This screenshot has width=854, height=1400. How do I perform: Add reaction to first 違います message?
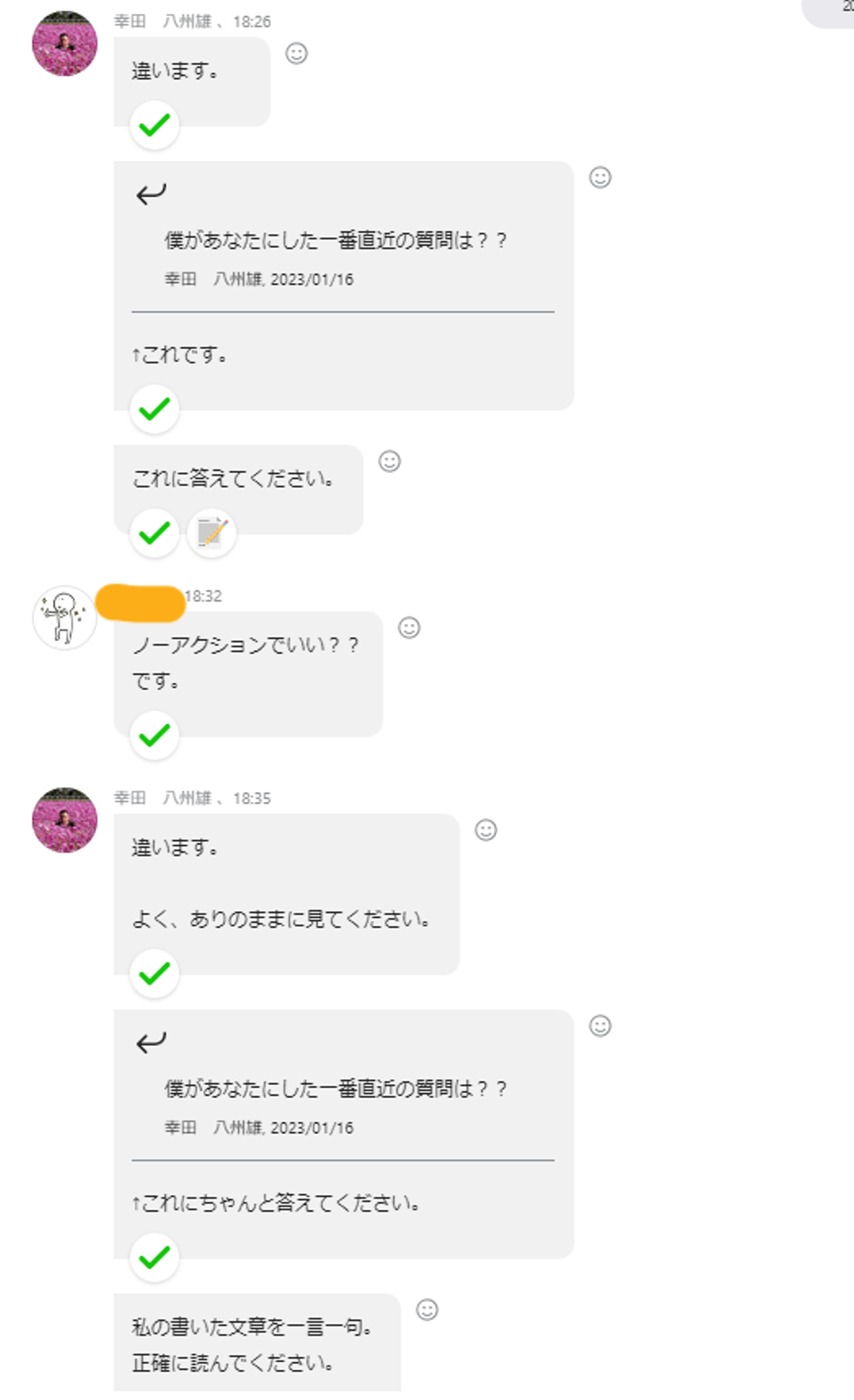tap(297, 54)
